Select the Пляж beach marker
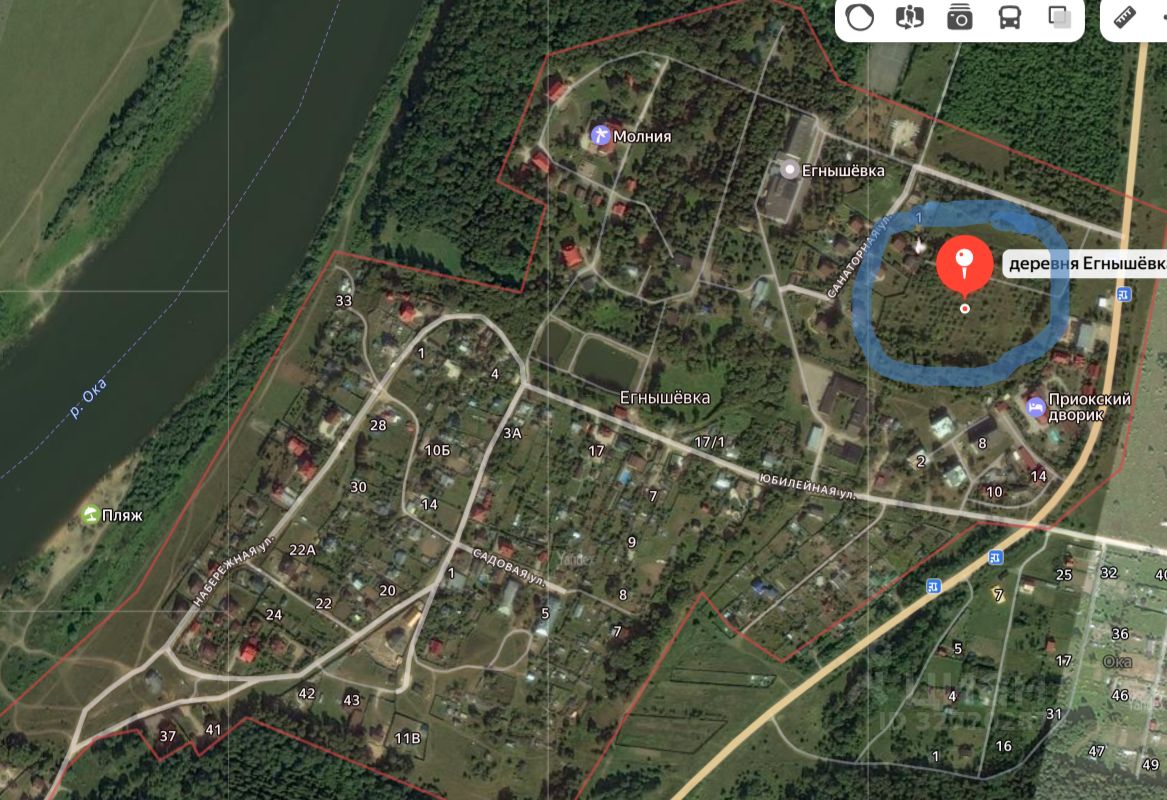The width and height of the screenshot is (1167, 800). 91,516
